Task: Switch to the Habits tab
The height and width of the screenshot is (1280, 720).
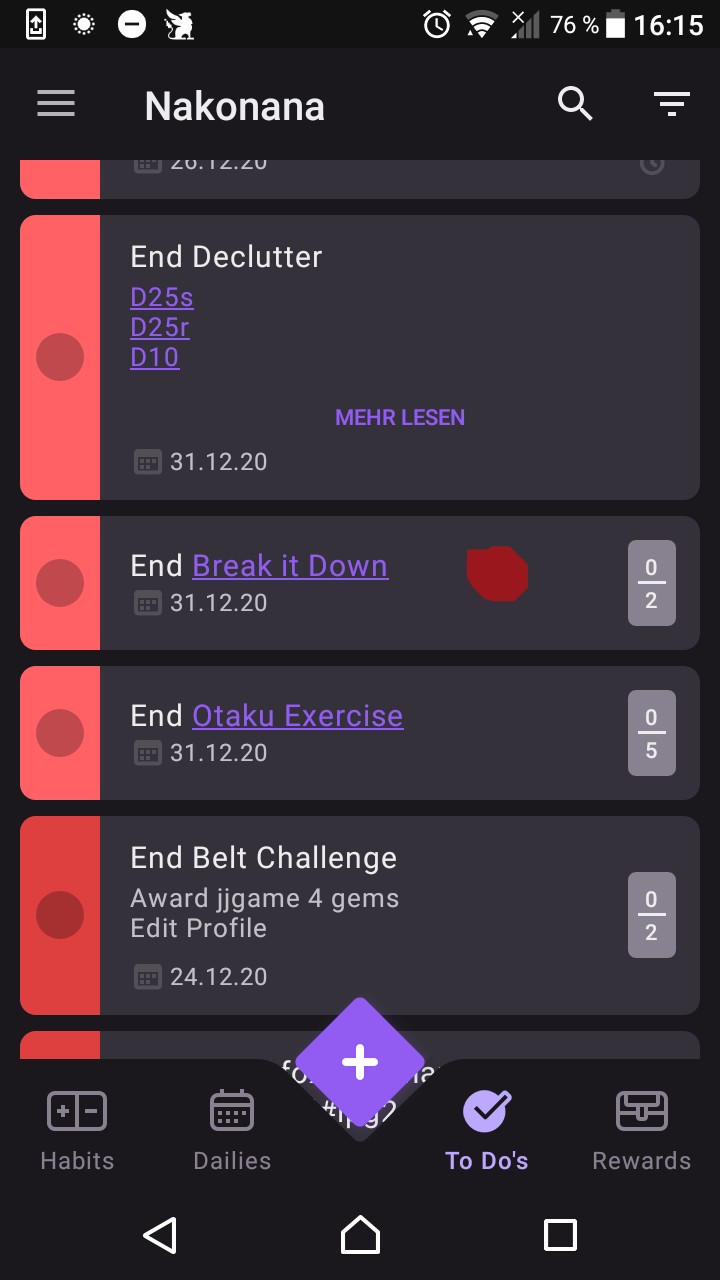Action: pos(77,1130)
